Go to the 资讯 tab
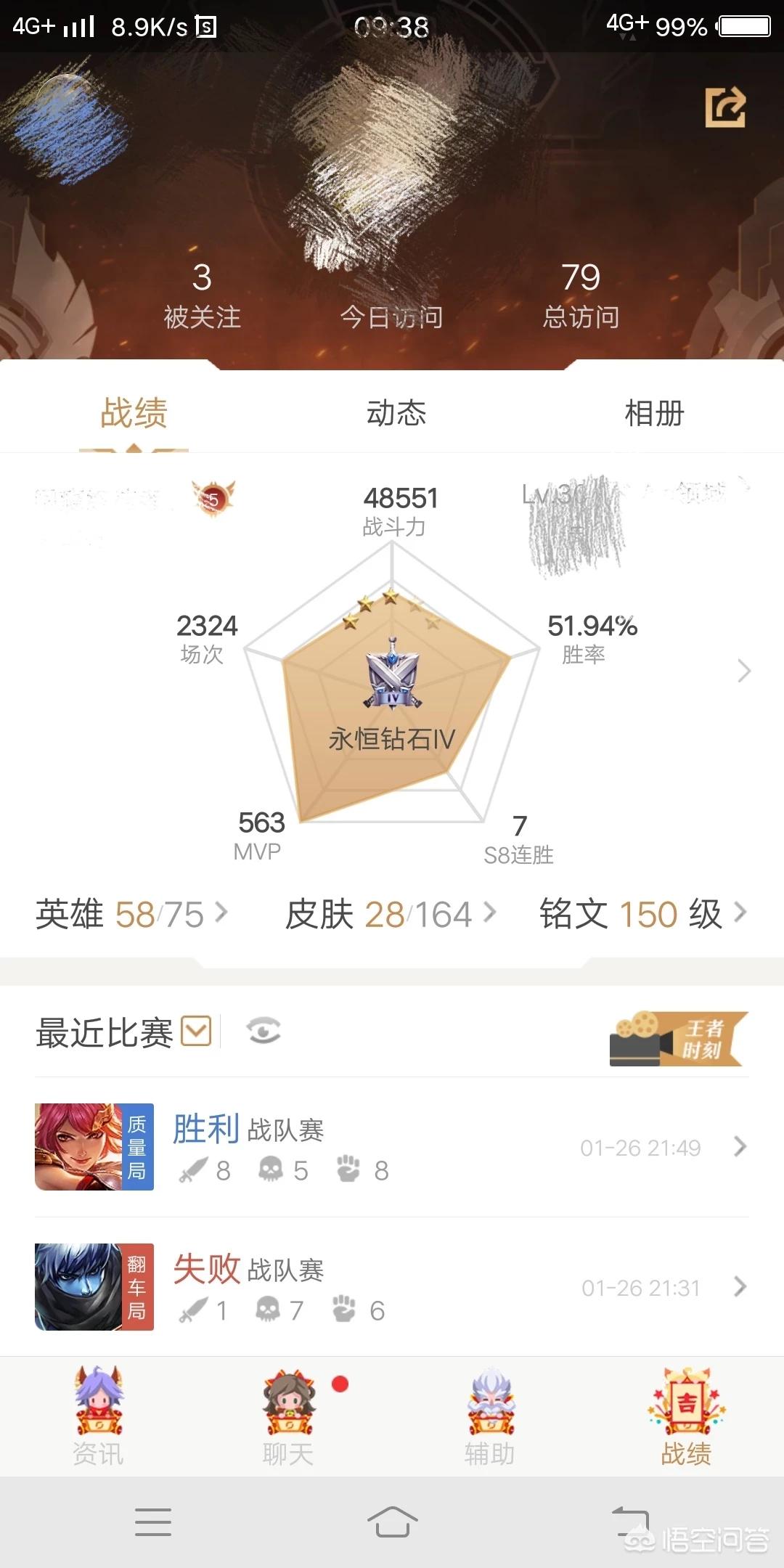This screenshot has height=1568, width=784. click(99, 1417)
